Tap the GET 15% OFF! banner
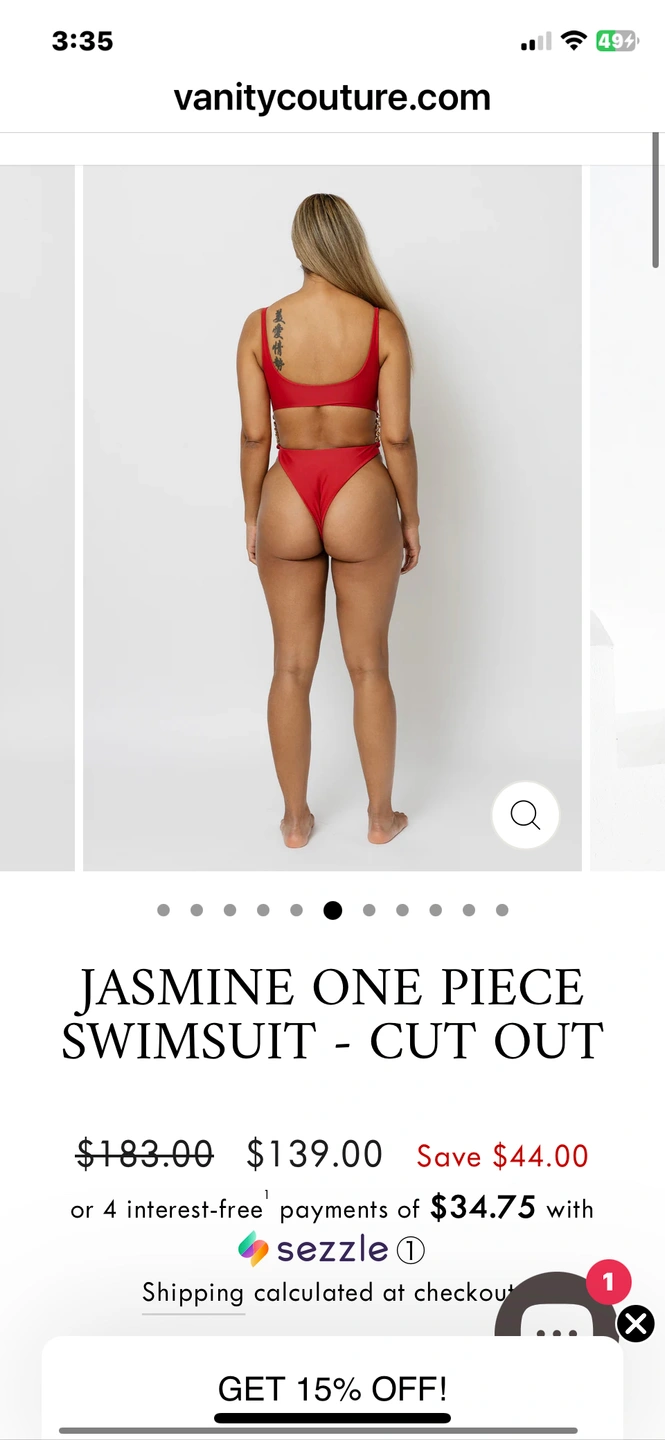 (332, 1388)
